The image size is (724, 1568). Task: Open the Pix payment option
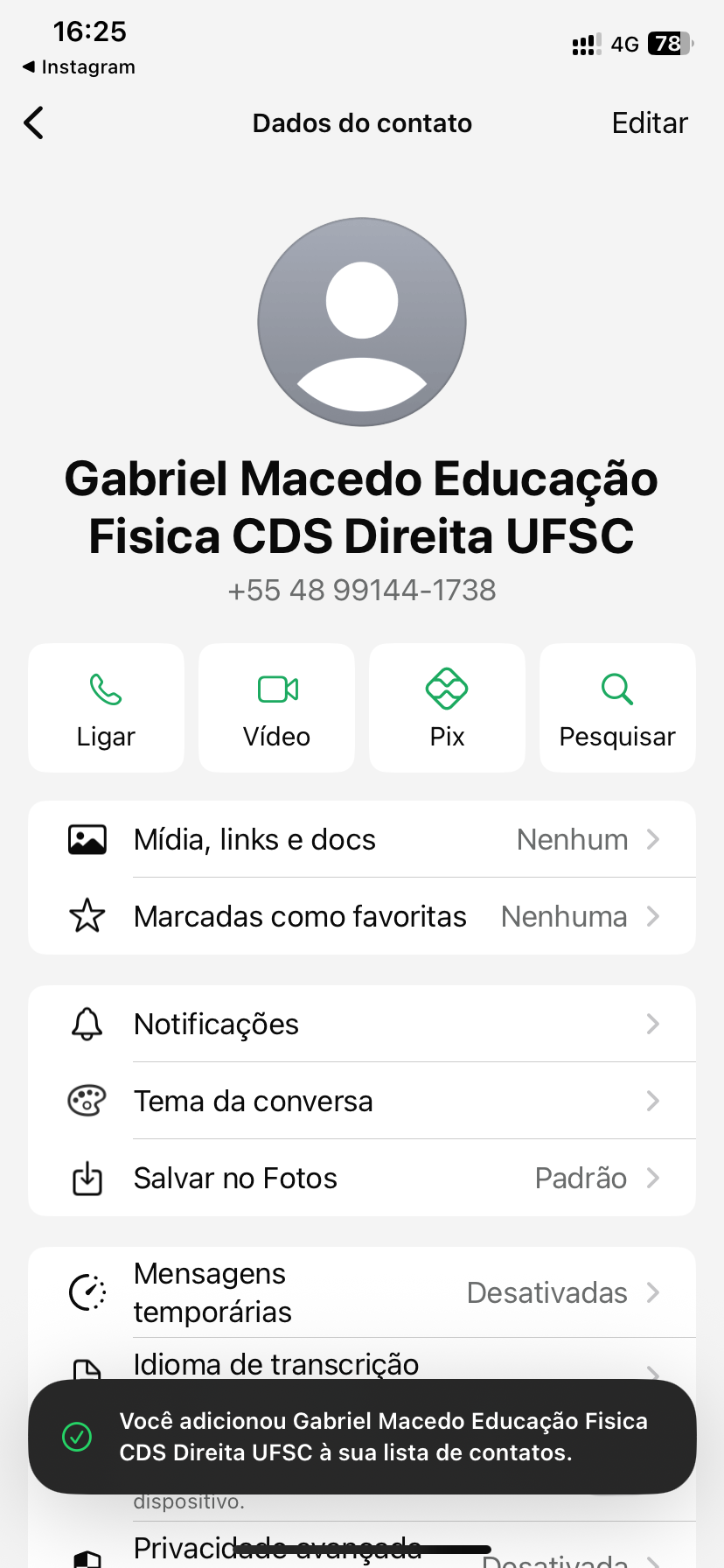(447, 708)
